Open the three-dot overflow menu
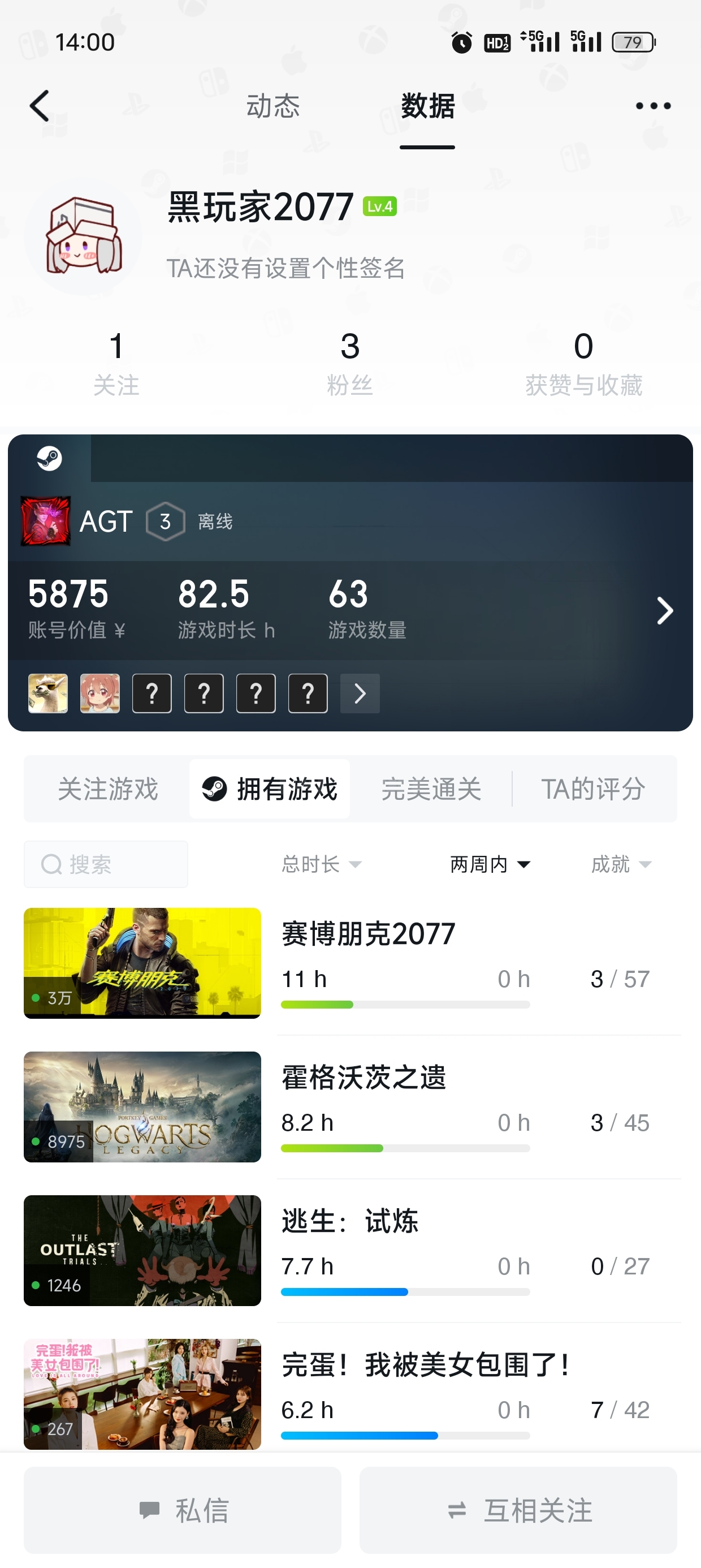This screenshot has height=1568, width=701. 653,106
